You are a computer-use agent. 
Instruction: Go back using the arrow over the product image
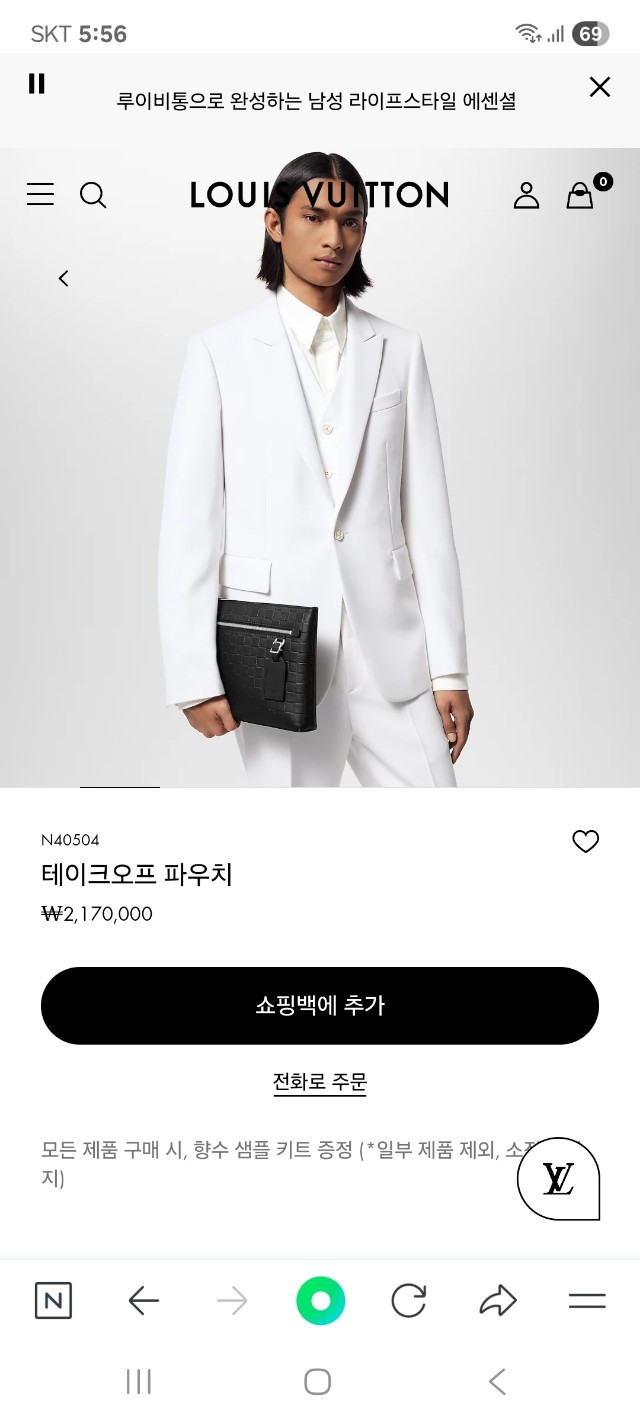(64, 279)
